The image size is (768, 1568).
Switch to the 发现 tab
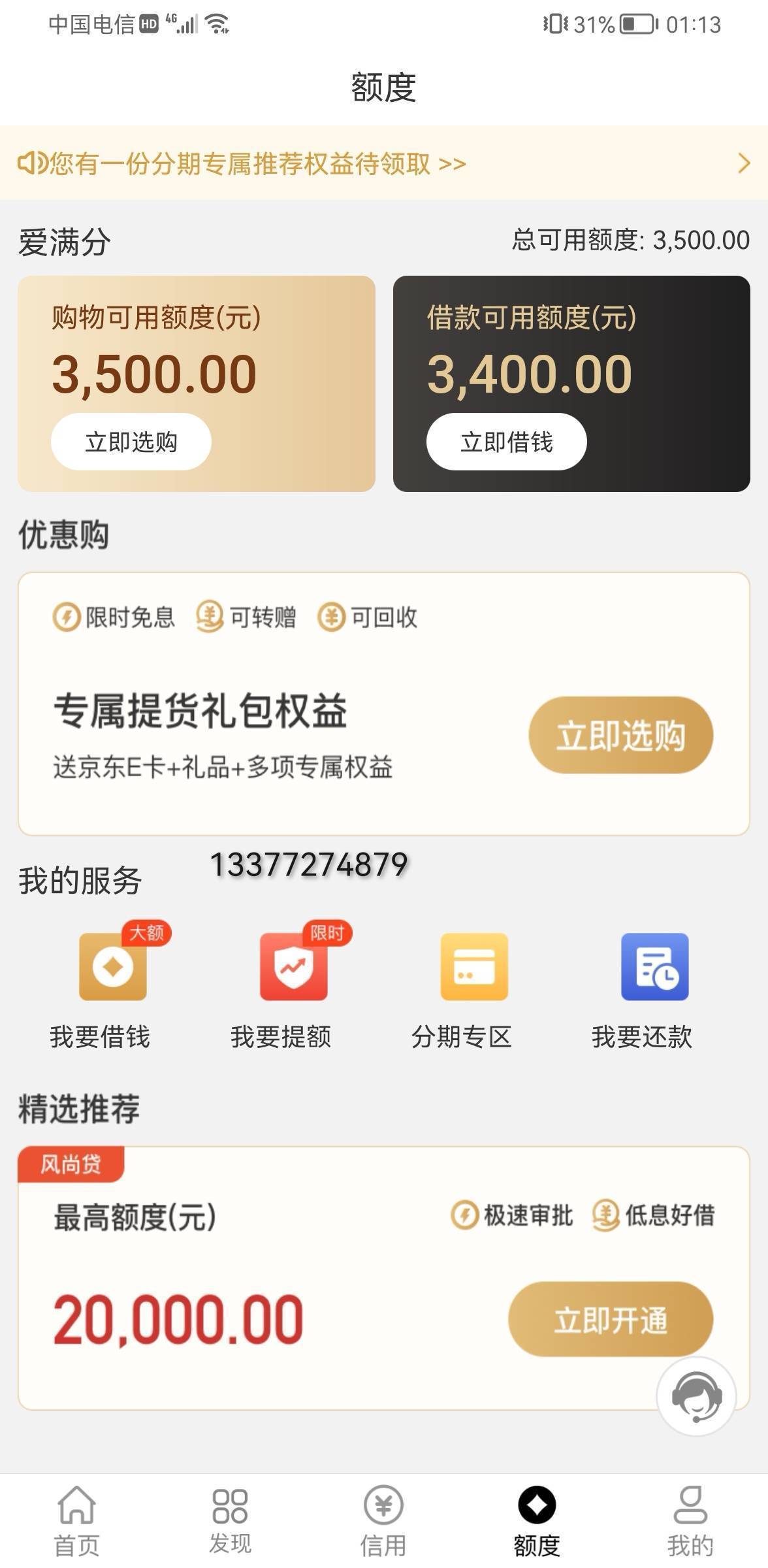[230, 1521]
